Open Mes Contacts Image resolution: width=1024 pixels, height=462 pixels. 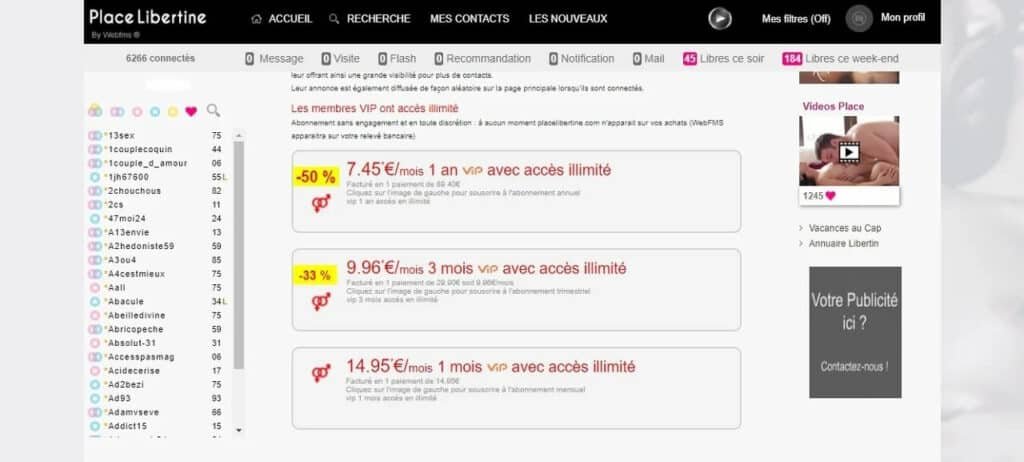[469, 18]
